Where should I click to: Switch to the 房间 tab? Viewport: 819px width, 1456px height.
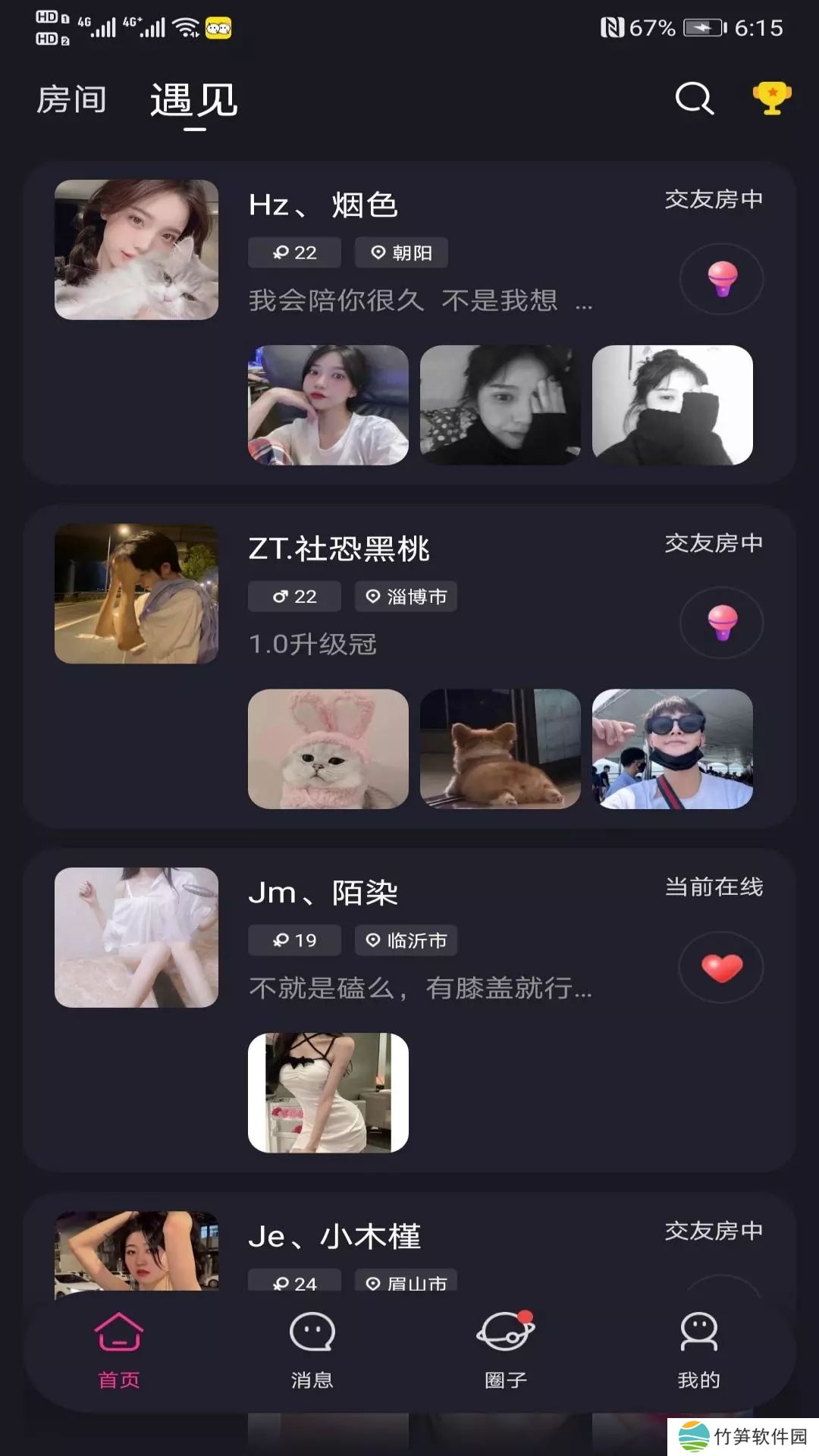[72, 99]
